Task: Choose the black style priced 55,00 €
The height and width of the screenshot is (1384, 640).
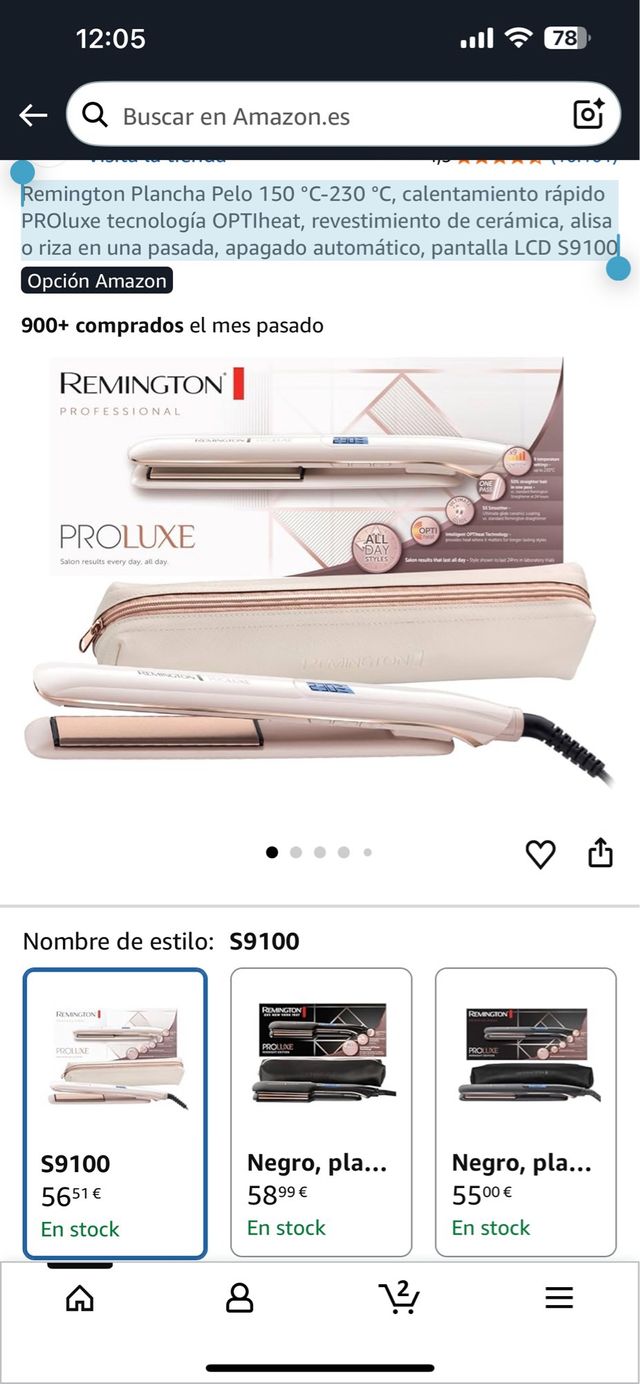Action: (525, 1111)
